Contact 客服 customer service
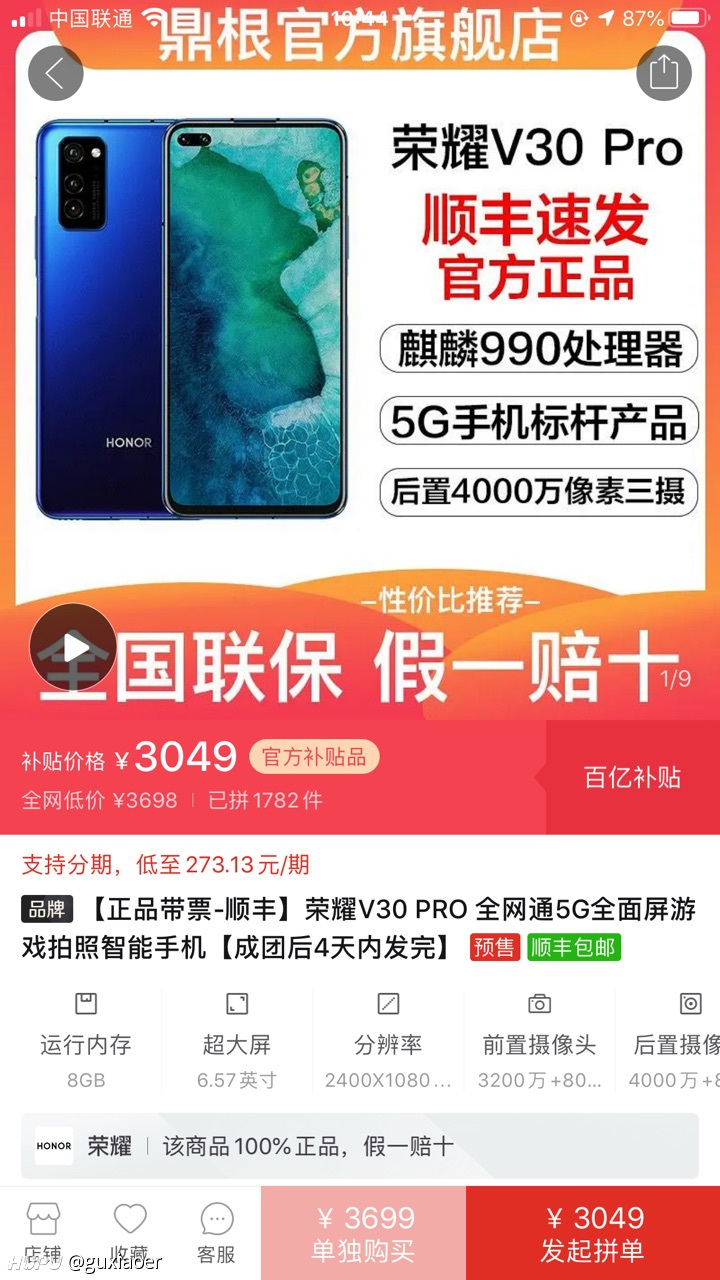720x1280 pixels. (216, 1233)
